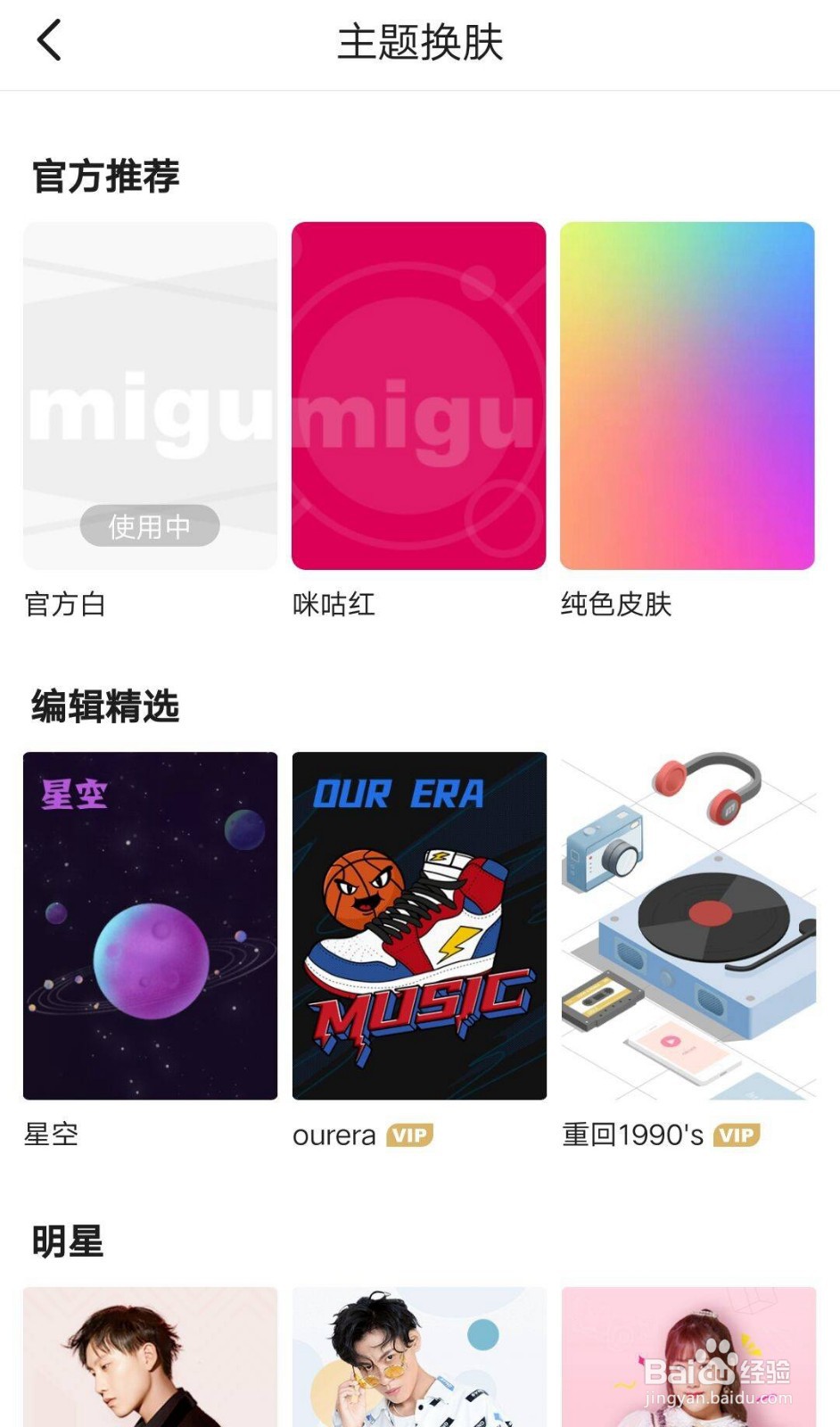Open the 重回1990's VIP theme
The height and width of the screenshot is (1427, 840).
[688, 926]
